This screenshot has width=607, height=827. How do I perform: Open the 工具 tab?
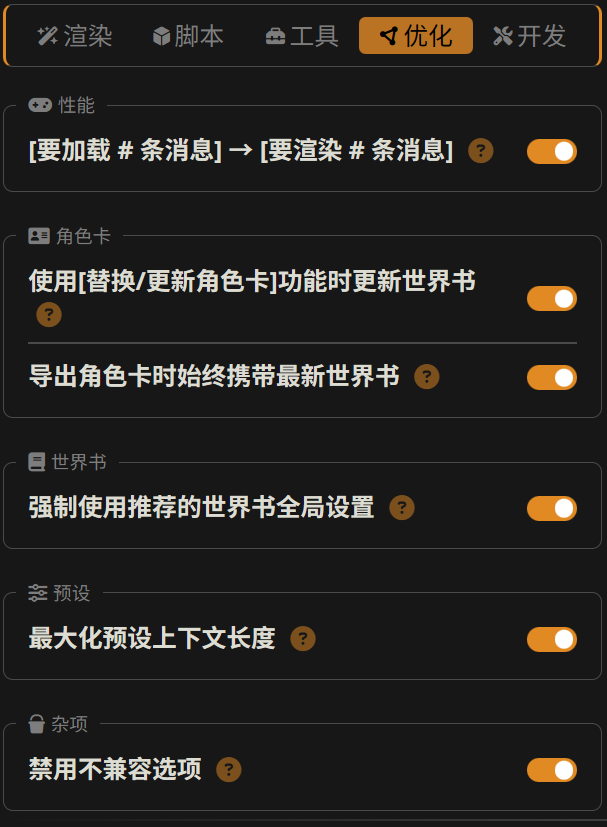click(302, 37)
